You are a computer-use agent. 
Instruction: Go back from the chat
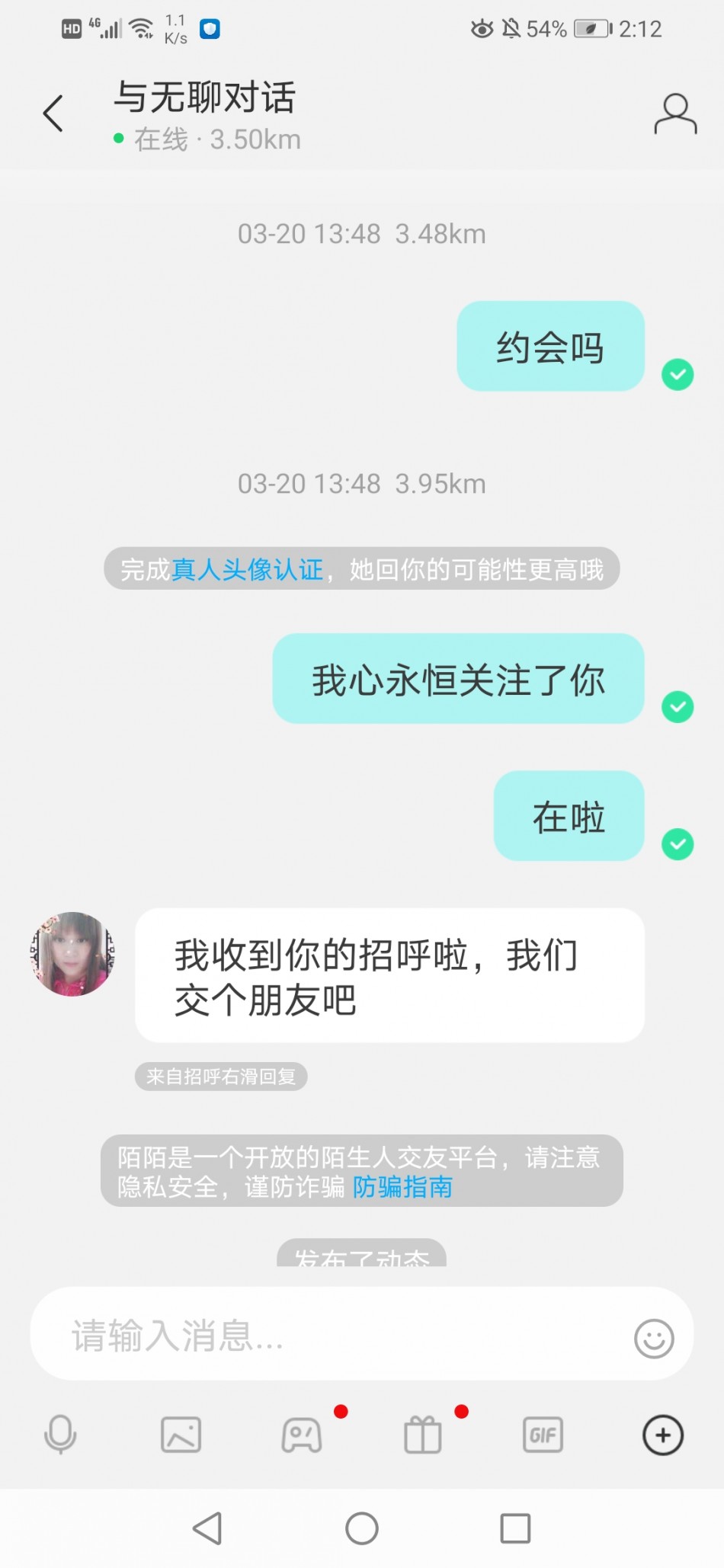tap(53, 114)
